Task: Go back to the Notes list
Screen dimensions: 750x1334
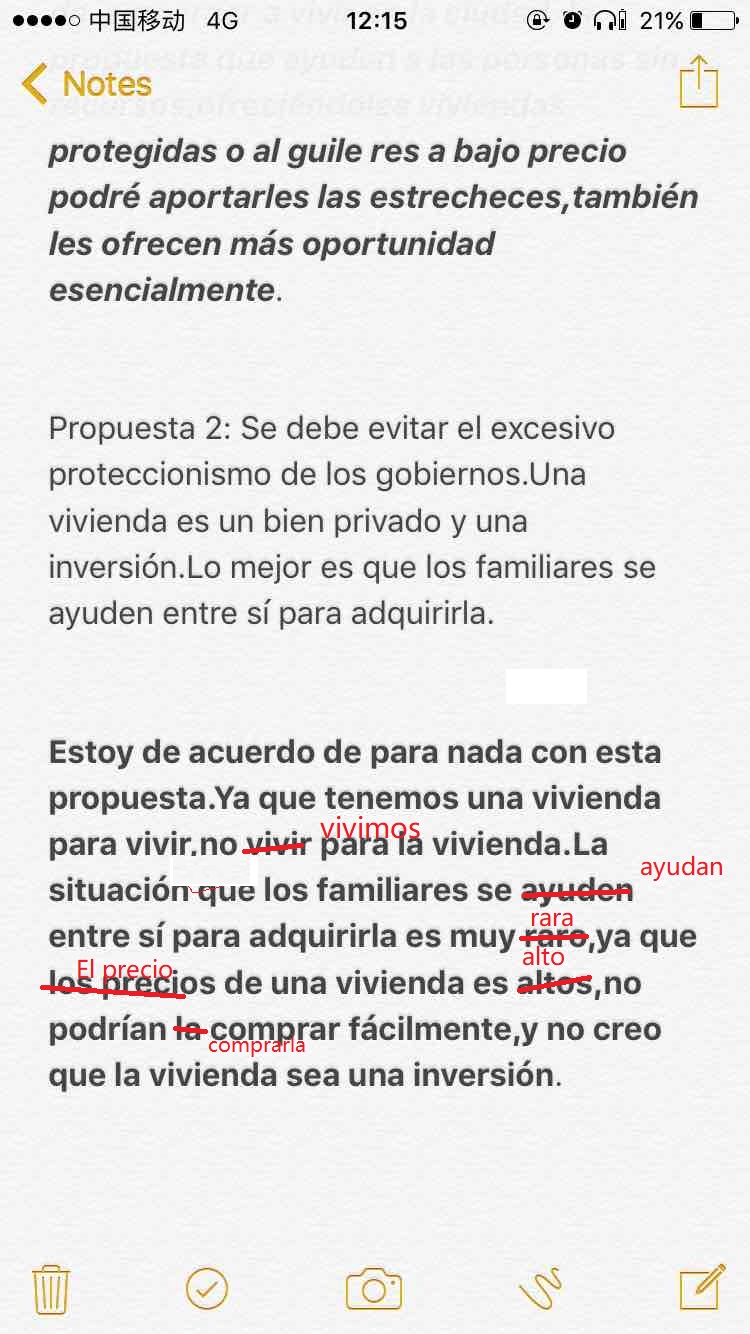Action: (x=87, y=84)
